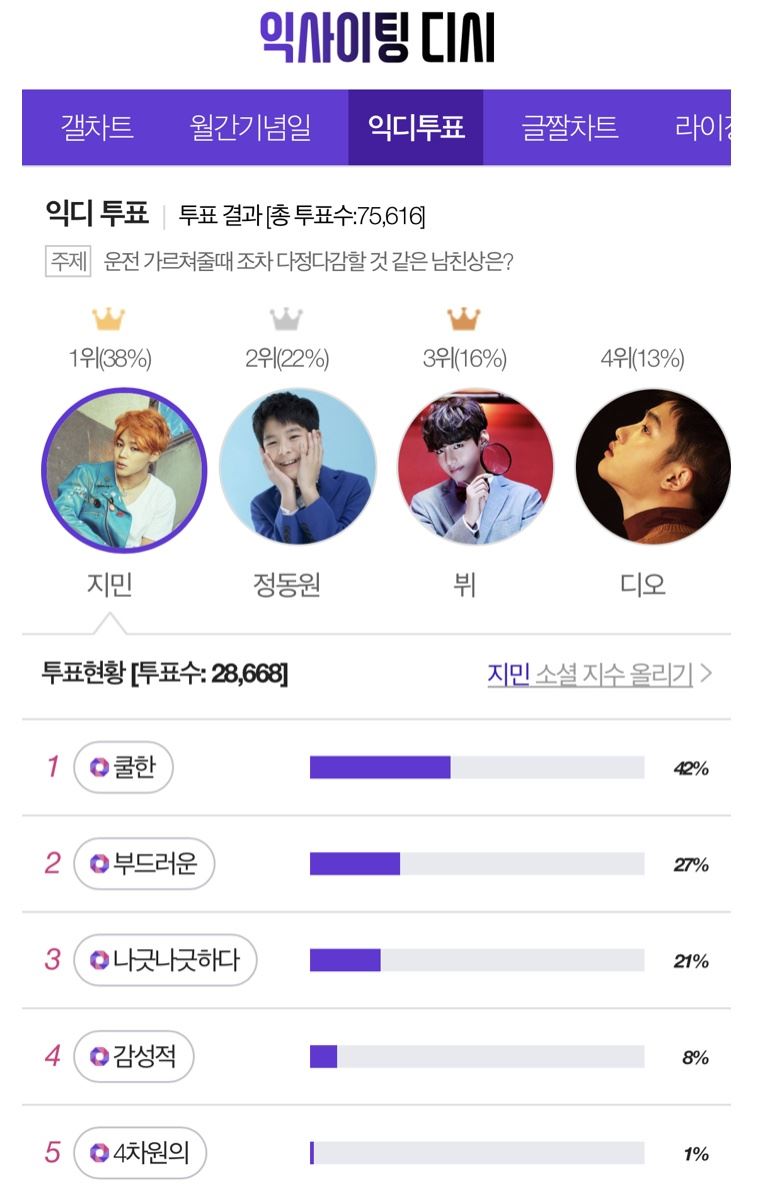Open 지민 소셜 지수 올리기 link
The height and width of the screenshot is (1203, 758).
tap(598, 674)
